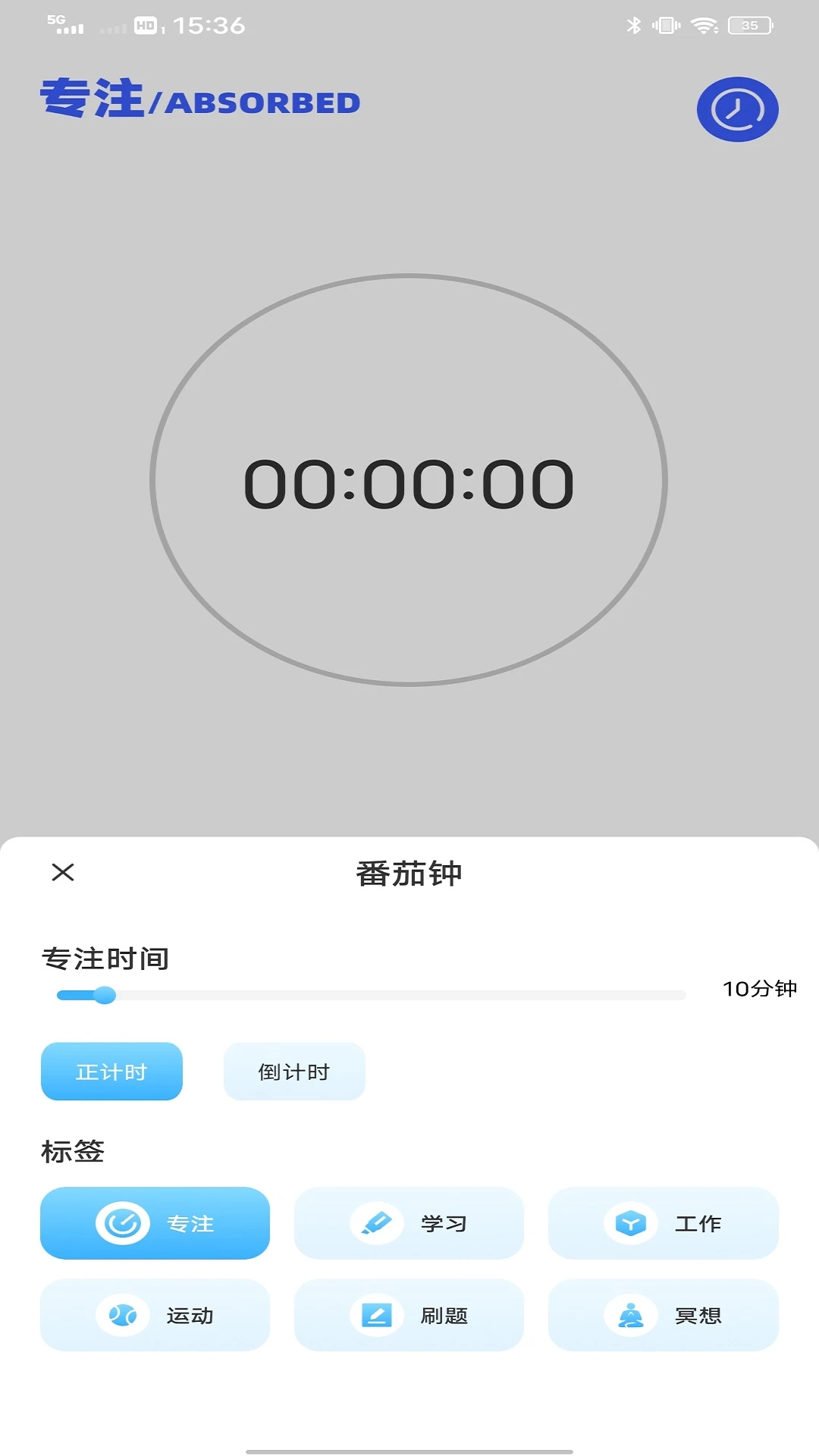This screenshot has height=1456, width=819.
Task: Select the 学习 tag
Action: click(x=409, y=1223)
